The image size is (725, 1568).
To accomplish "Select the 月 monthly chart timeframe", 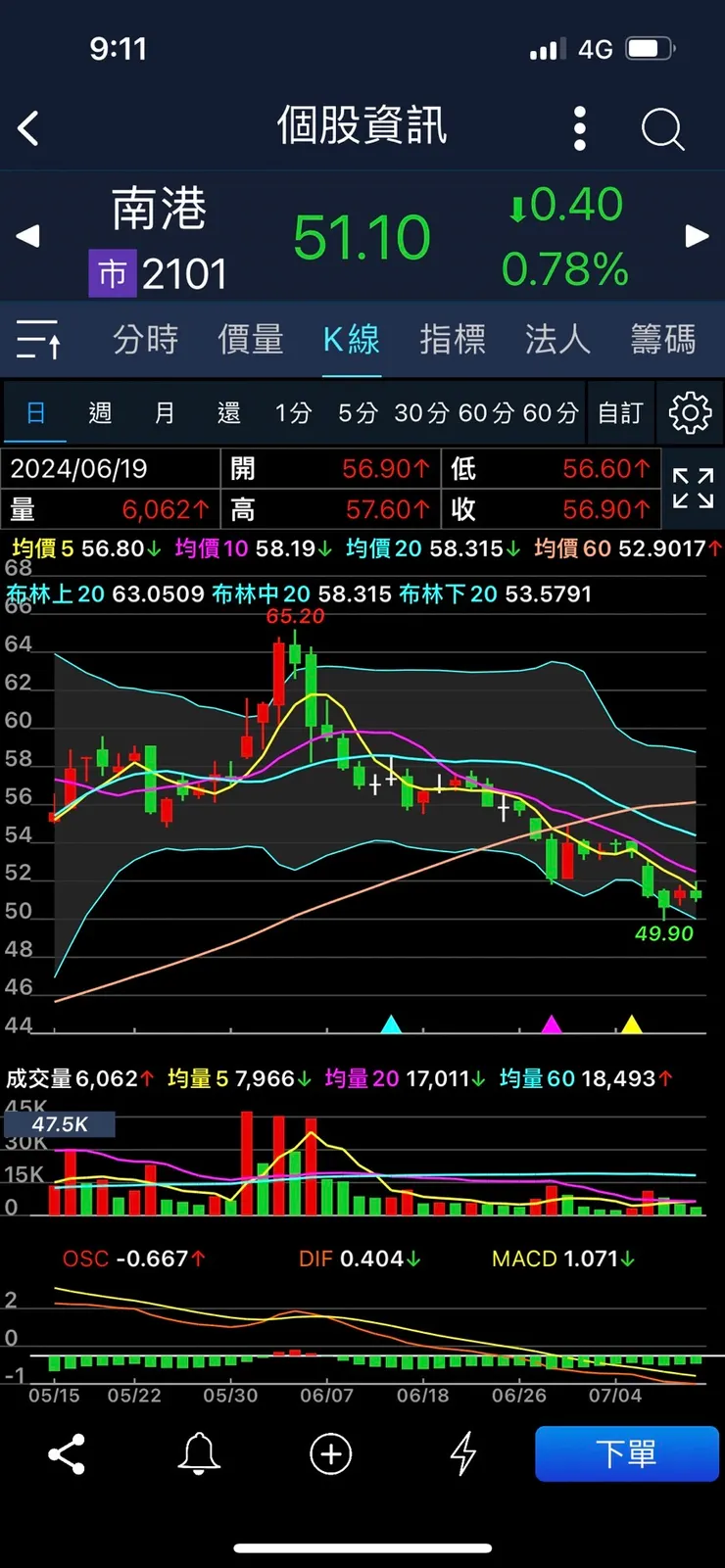I will (x=164, y=412).
